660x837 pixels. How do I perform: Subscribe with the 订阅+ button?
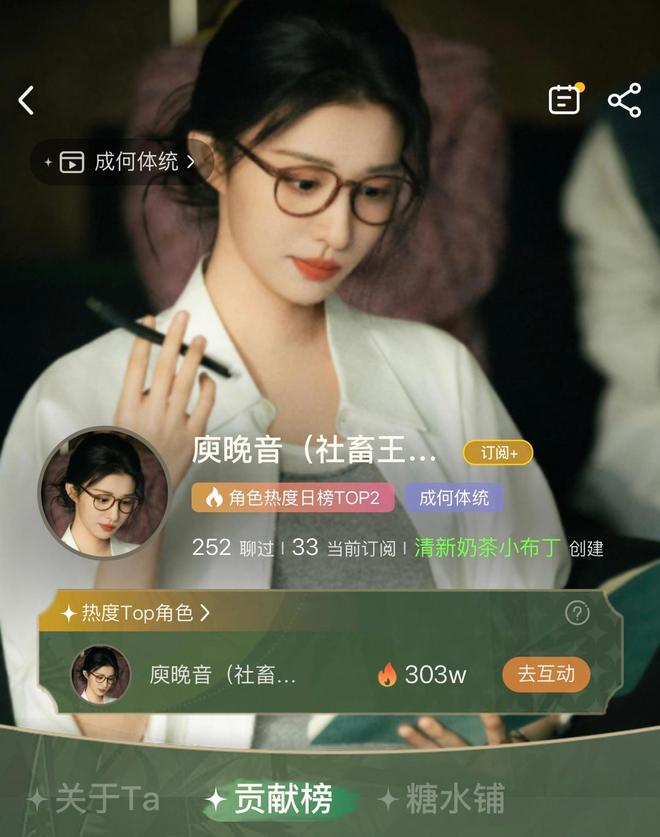coord(498,453)
